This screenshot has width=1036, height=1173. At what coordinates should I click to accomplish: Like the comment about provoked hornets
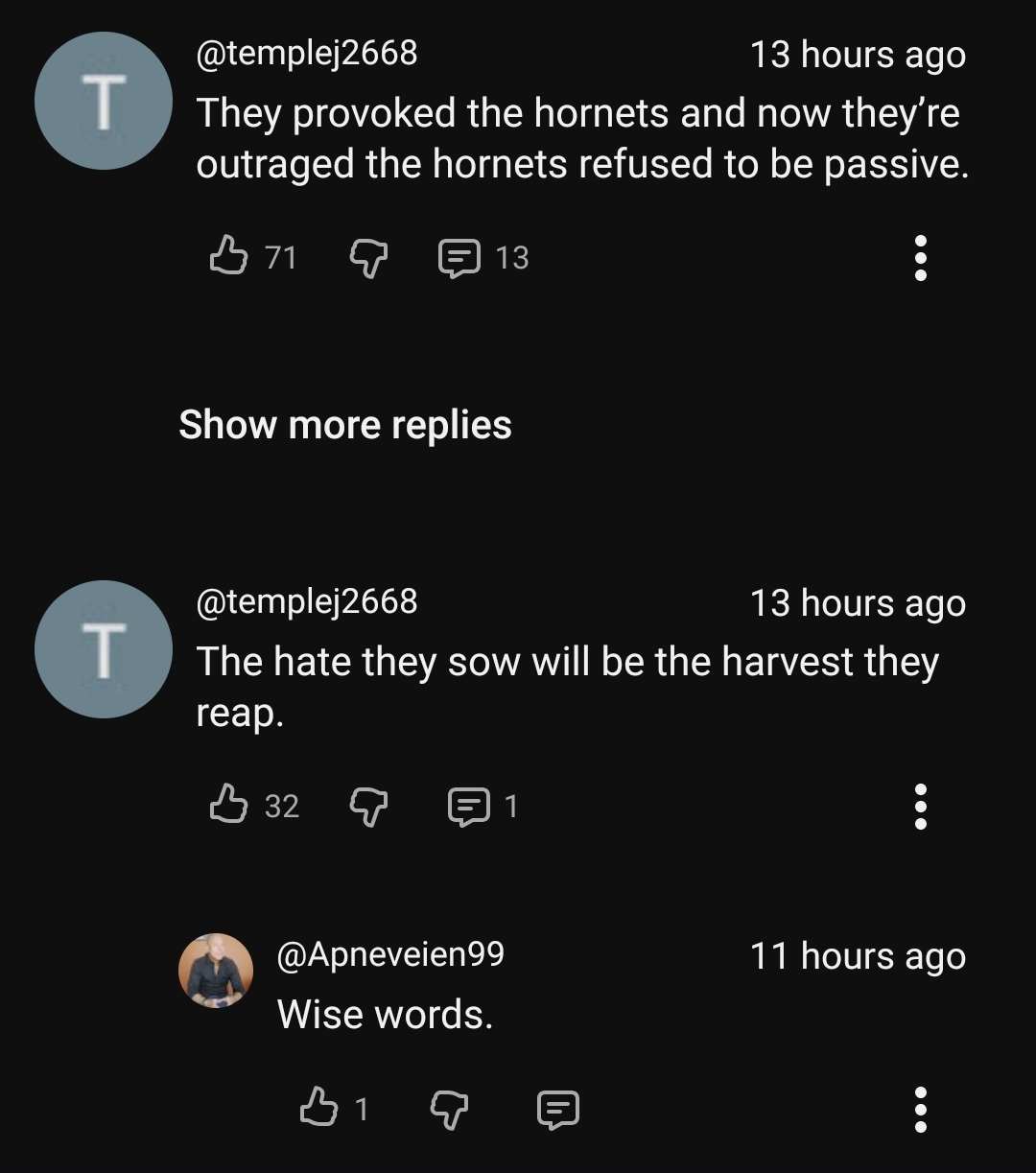point(228,256)
